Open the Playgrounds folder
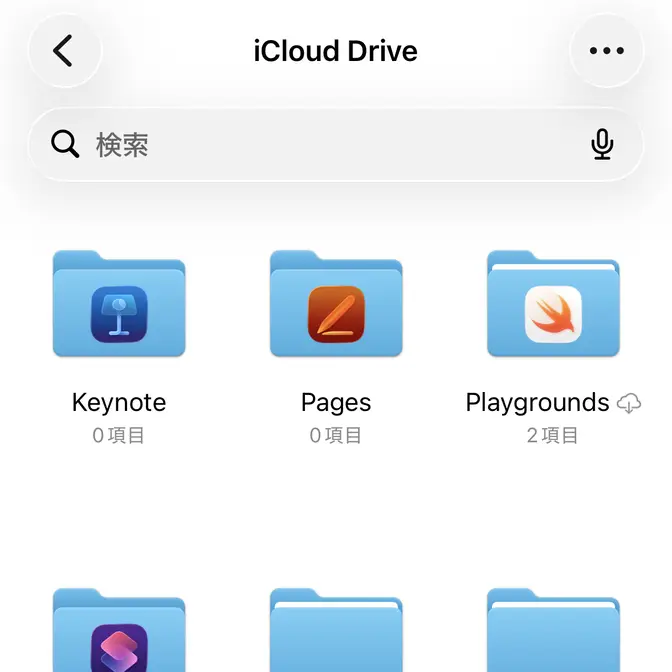 553,305
